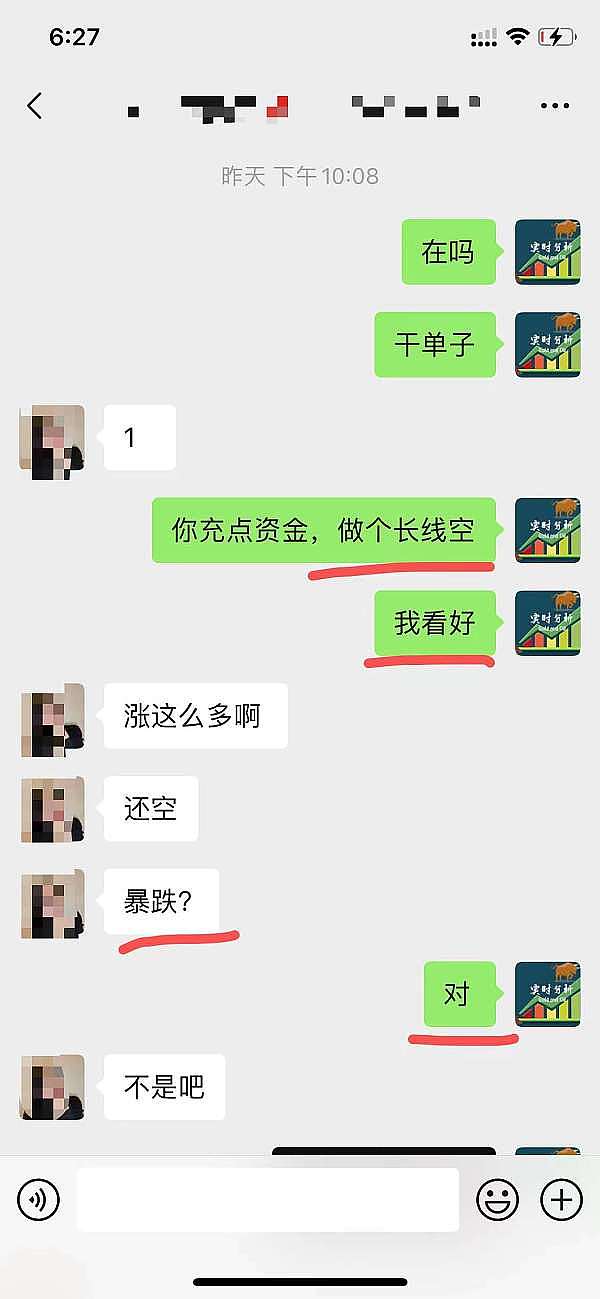Open the emoji picker
600x1299 pixels.
tap(497, 1199)
